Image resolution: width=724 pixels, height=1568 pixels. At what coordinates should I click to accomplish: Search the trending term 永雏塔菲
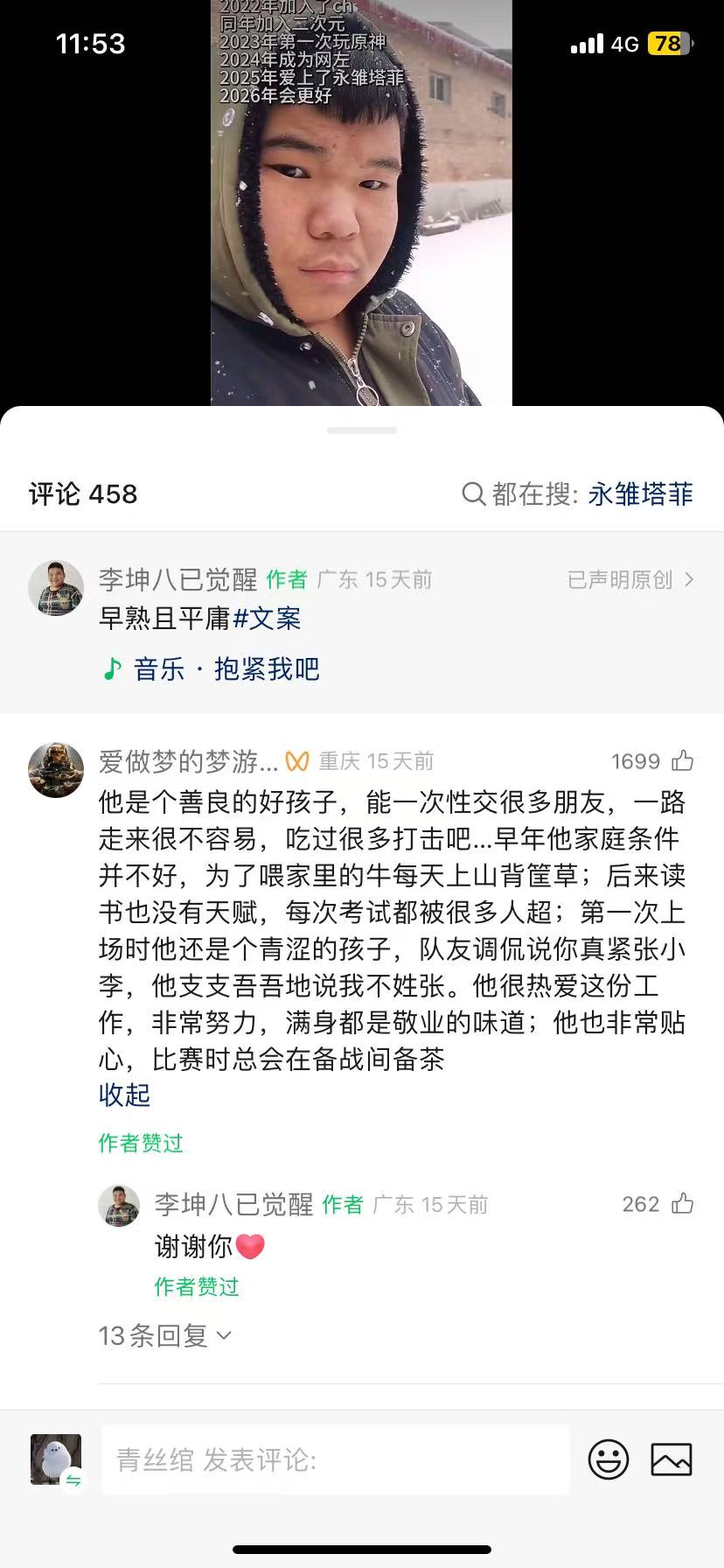click(639, 494)
